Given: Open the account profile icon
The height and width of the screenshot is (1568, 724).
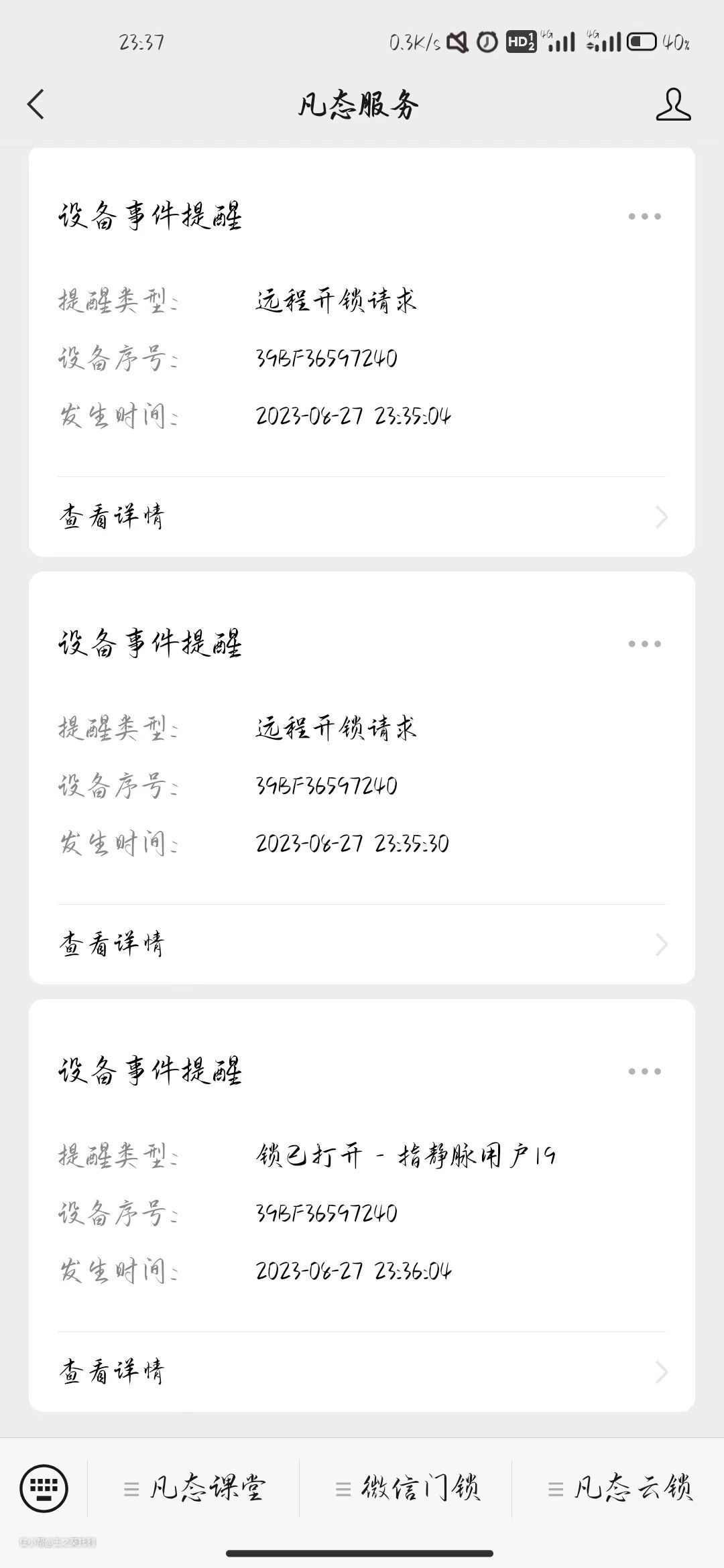Looking at the screenshot, I should (673, 105).
